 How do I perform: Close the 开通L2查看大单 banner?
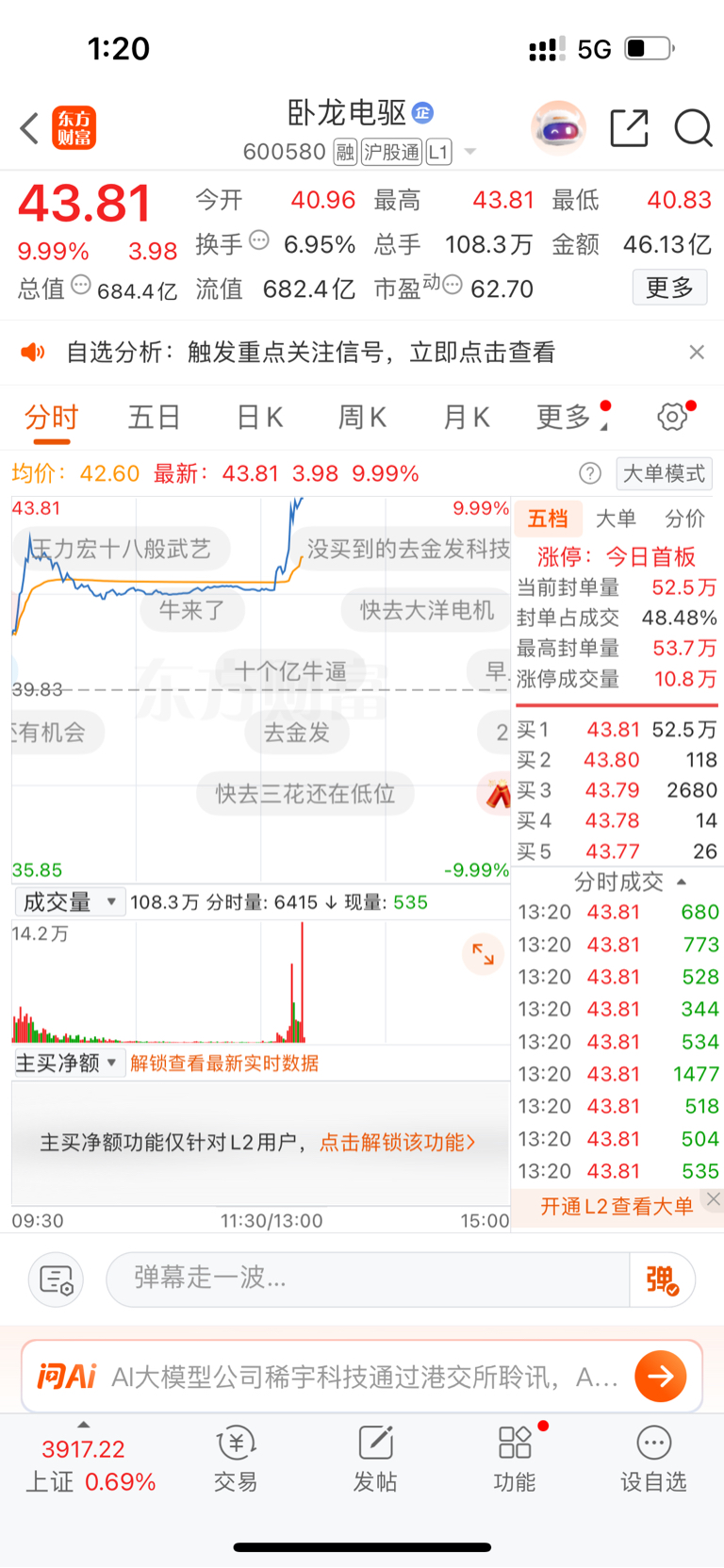(714, 1199)
